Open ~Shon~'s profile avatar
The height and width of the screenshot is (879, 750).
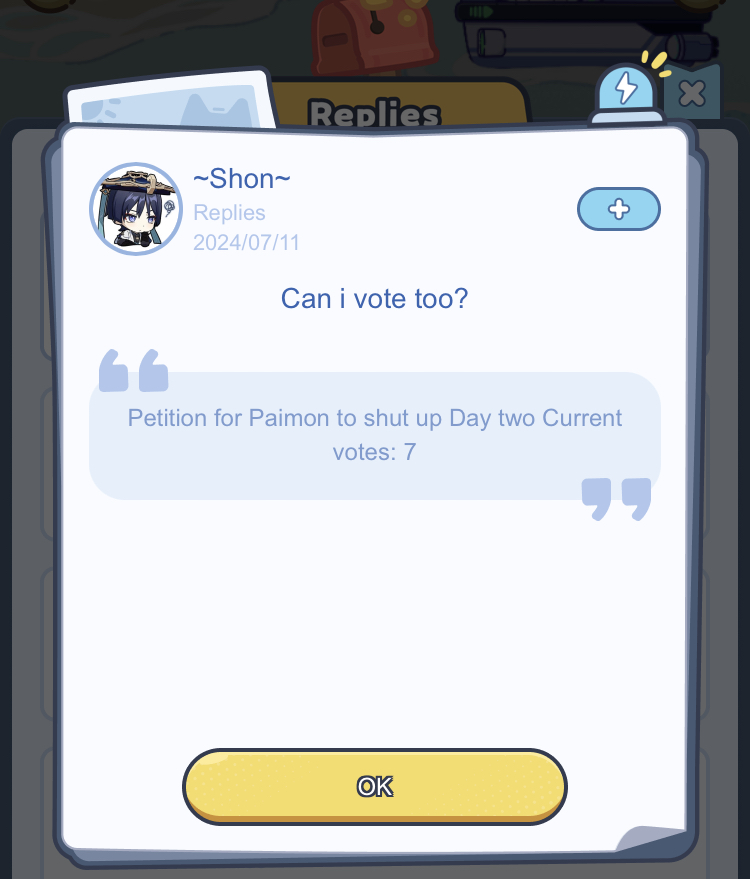(x=136, y=208)
